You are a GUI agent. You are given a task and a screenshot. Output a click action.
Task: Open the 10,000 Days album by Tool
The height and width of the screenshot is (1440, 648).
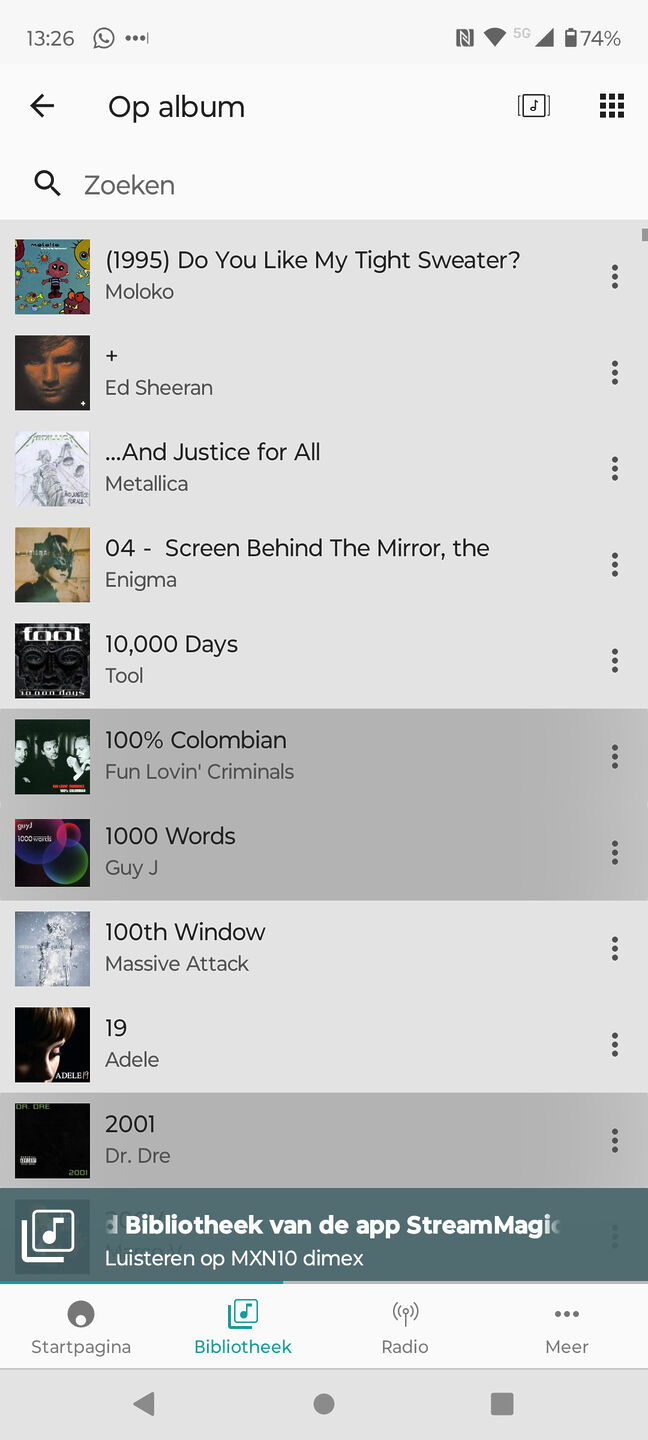(x=324, y=660)
